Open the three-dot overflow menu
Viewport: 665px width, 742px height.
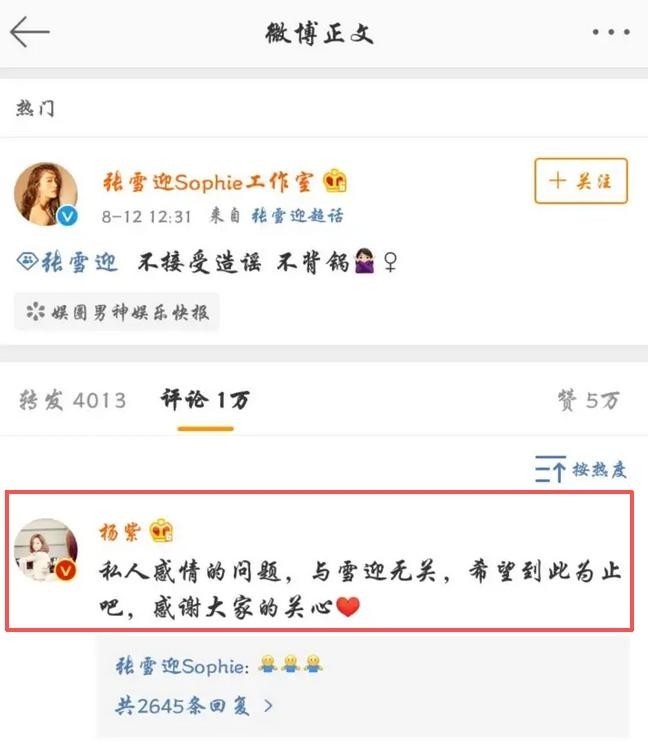[611, 32]
